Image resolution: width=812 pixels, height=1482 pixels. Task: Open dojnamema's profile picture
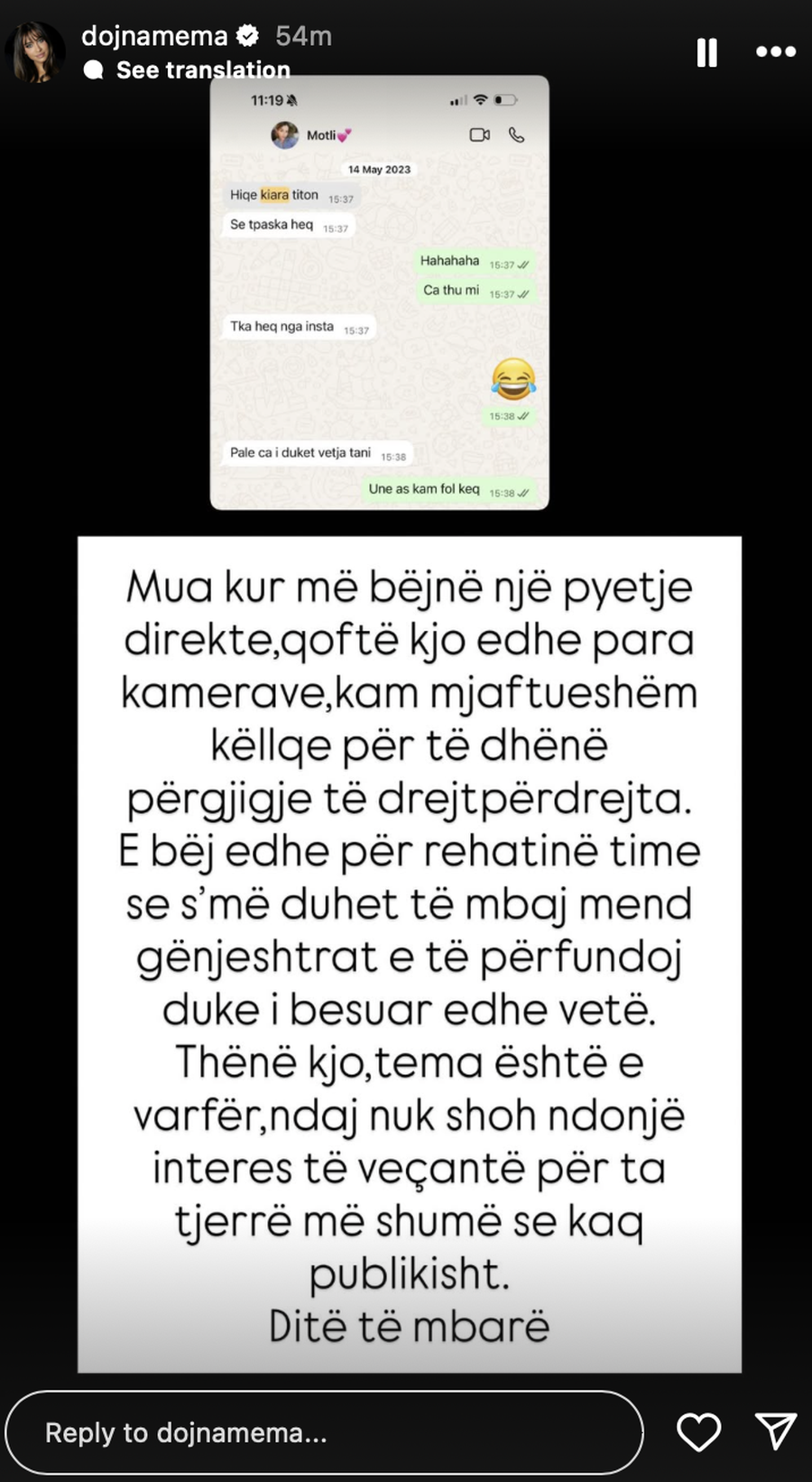pos(36,52)
